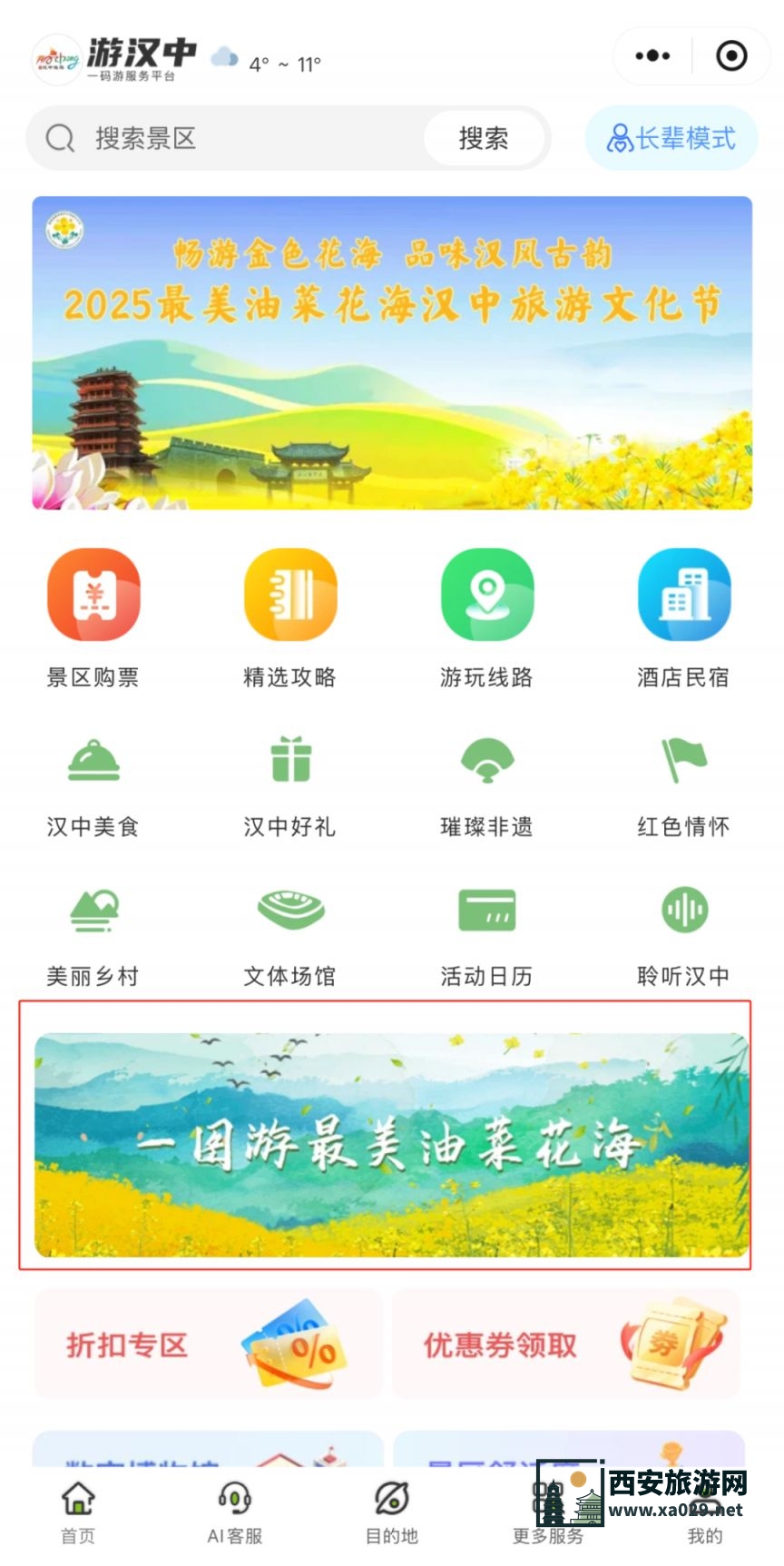Open the mini program overflow menu
Viewport: 784px width, 1566px height.
point(652,56)
